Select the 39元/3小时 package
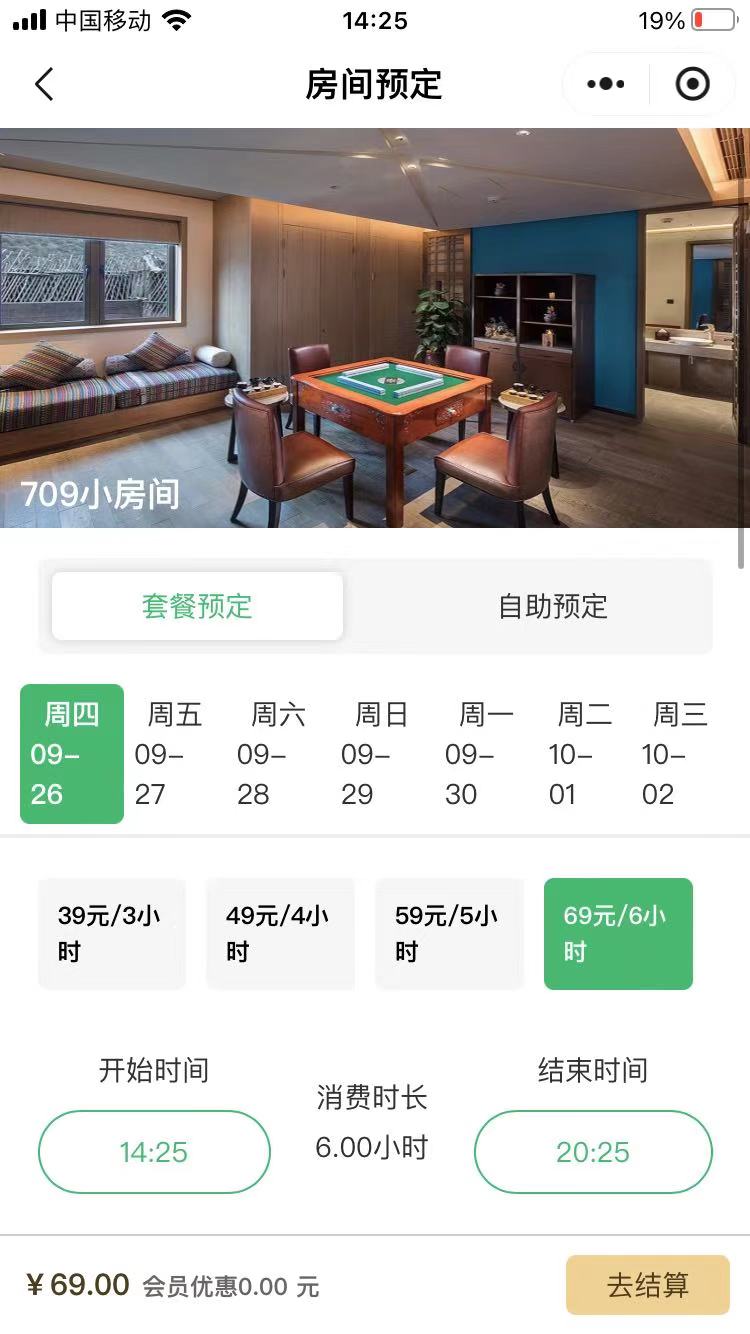750x1334 pixels. pos(112,933)
